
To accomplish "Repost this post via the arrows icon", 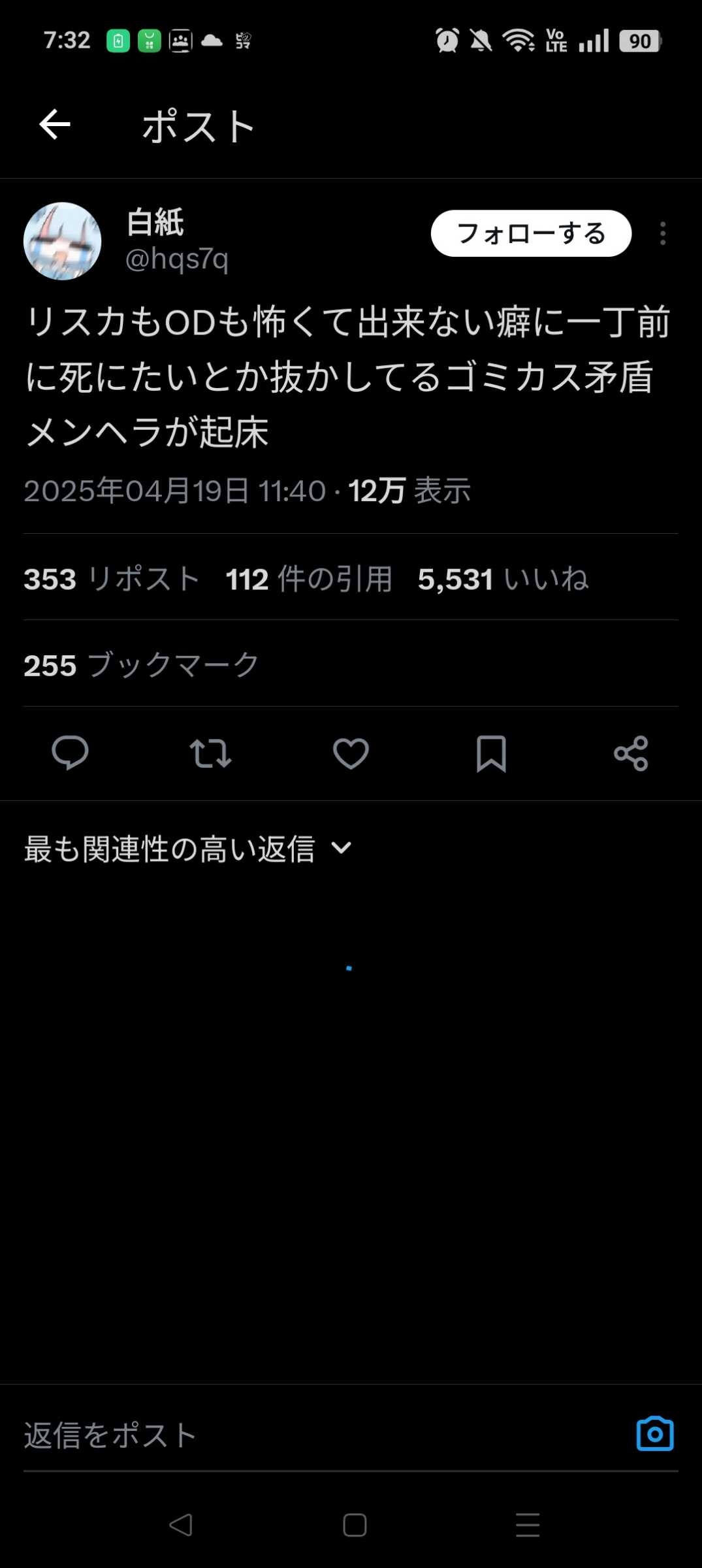I will pos(210,753).
